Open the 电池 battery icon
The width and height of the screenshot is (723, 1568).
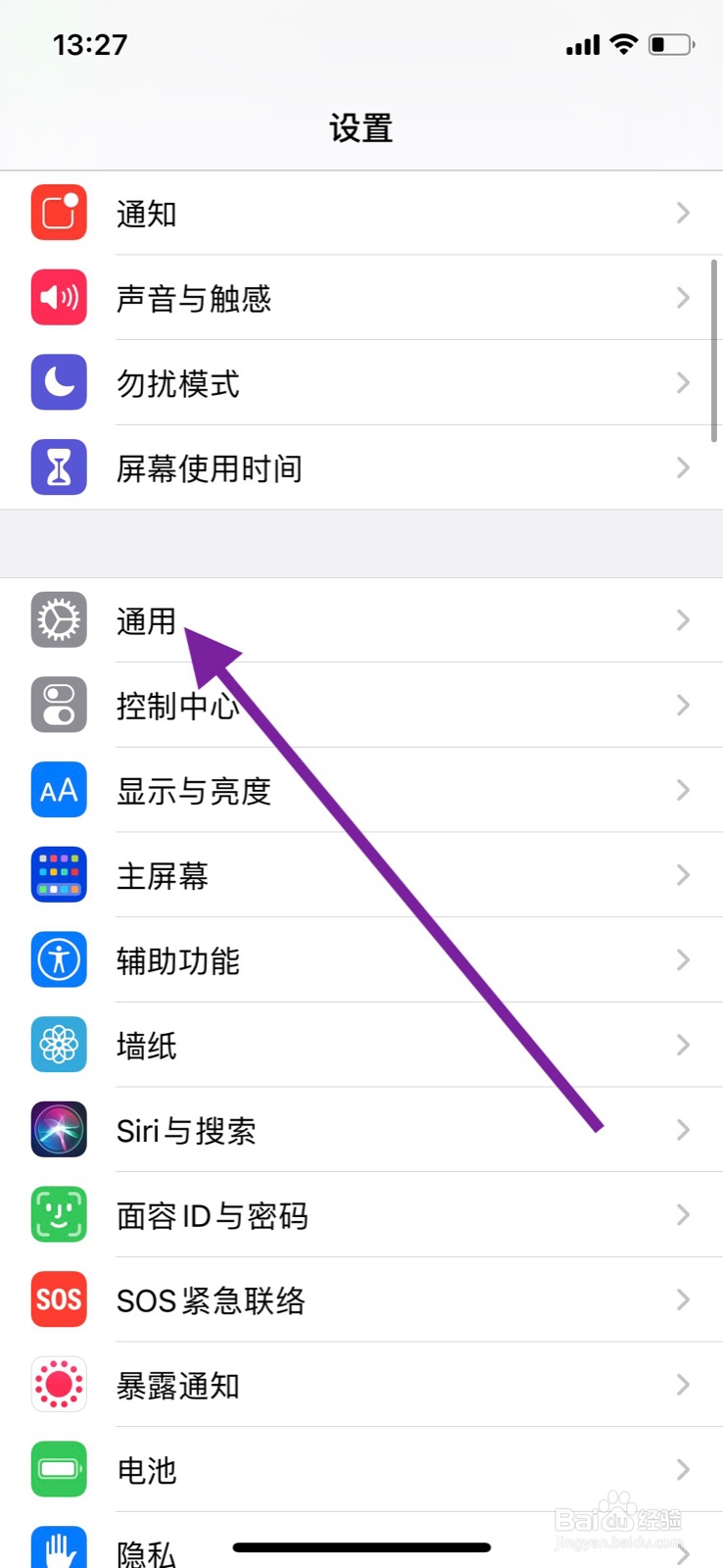58,1469
